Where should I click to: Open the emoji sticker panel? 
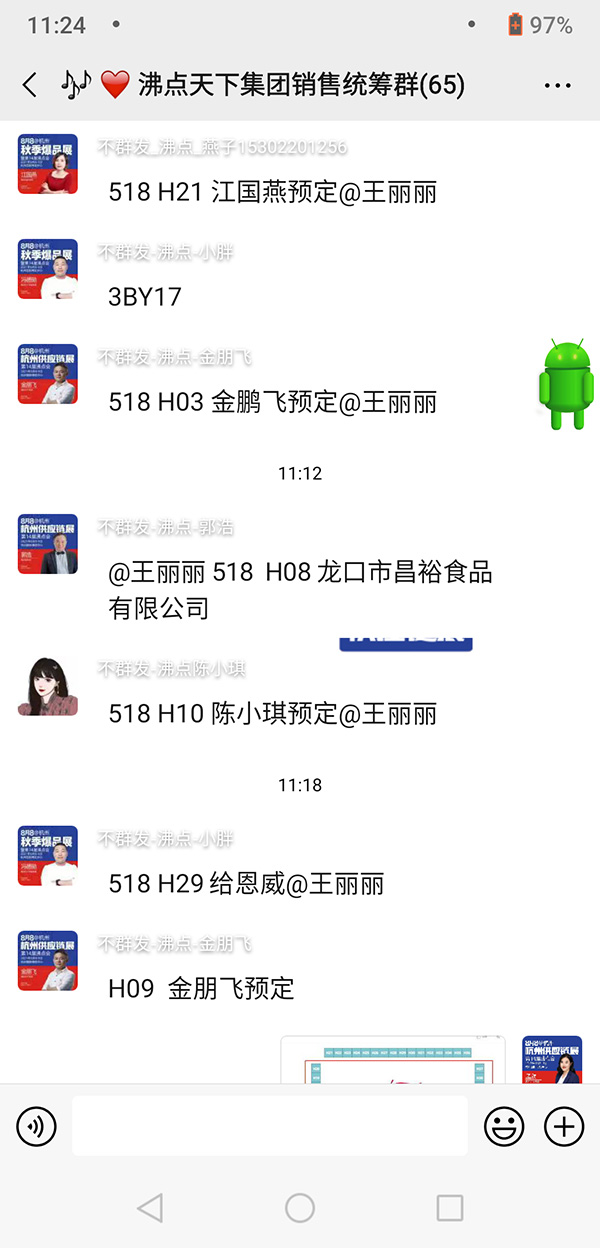click(x=504, y=1127)
